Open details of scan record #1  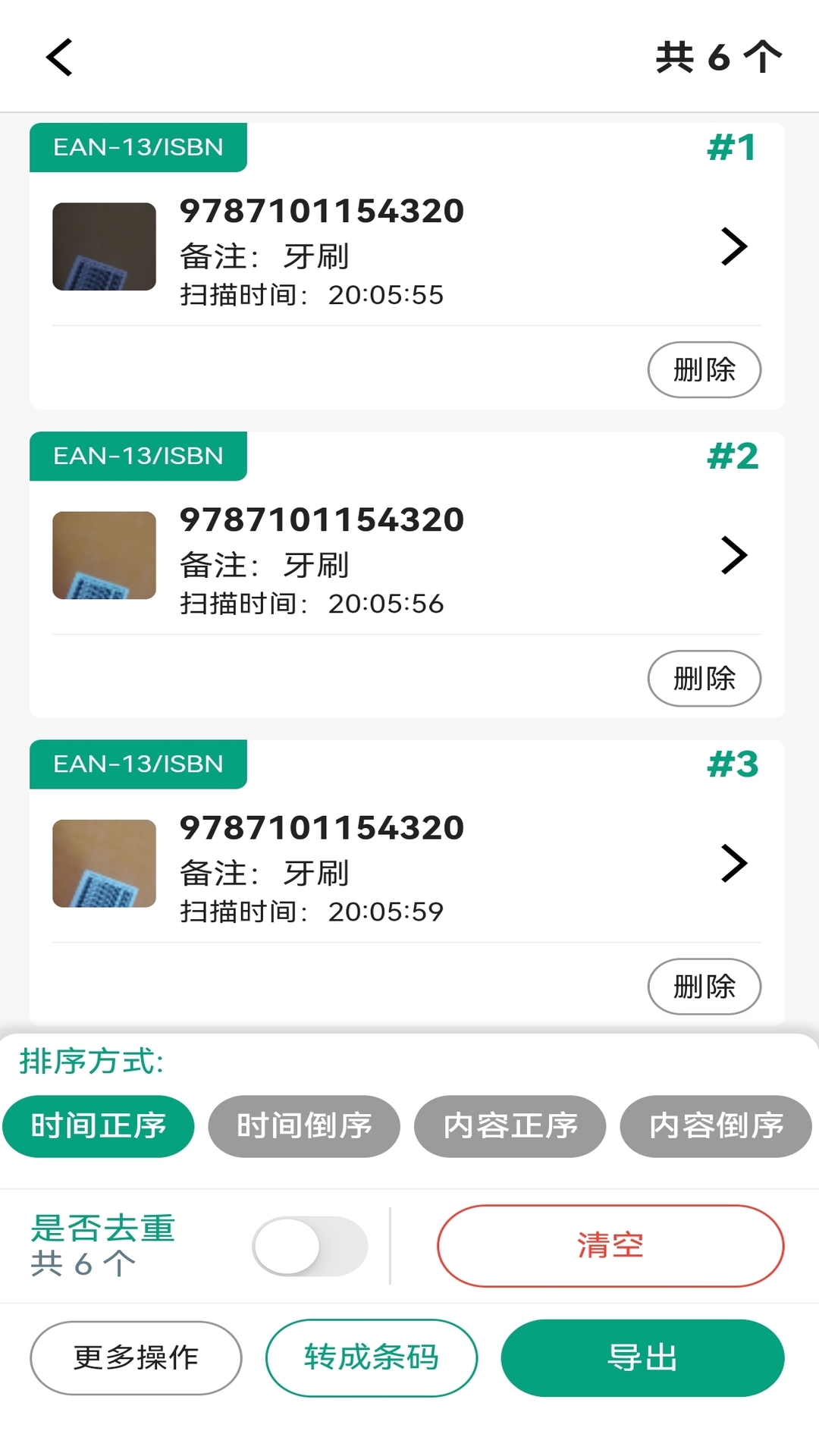click(733, 246)
